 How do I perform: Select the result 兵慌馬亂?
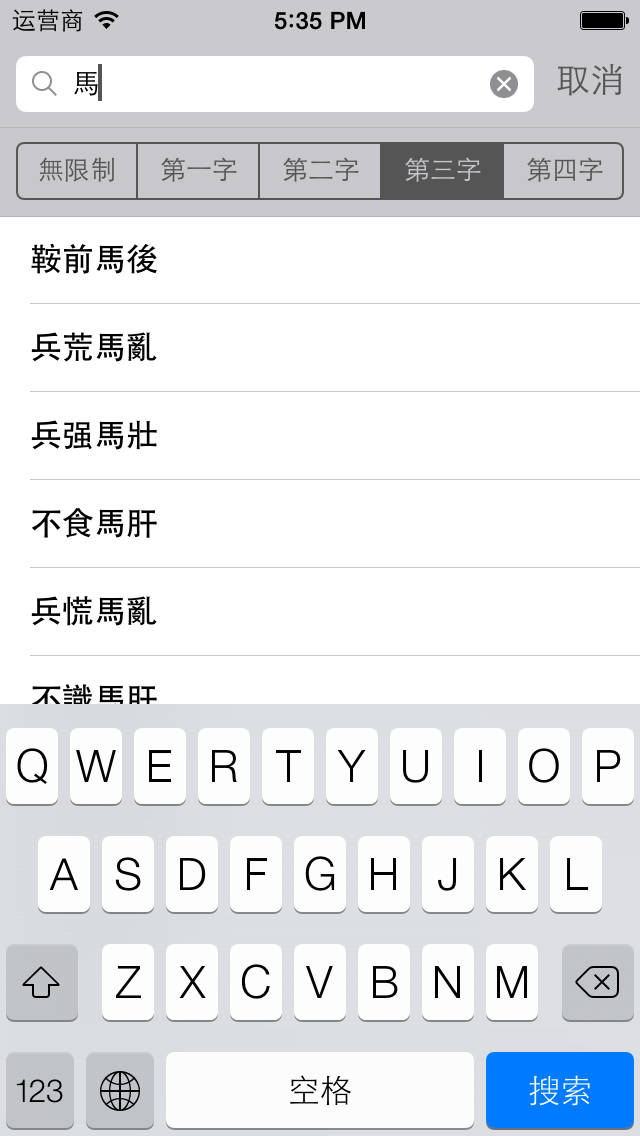pyautogui.click(x=320, y=612)
